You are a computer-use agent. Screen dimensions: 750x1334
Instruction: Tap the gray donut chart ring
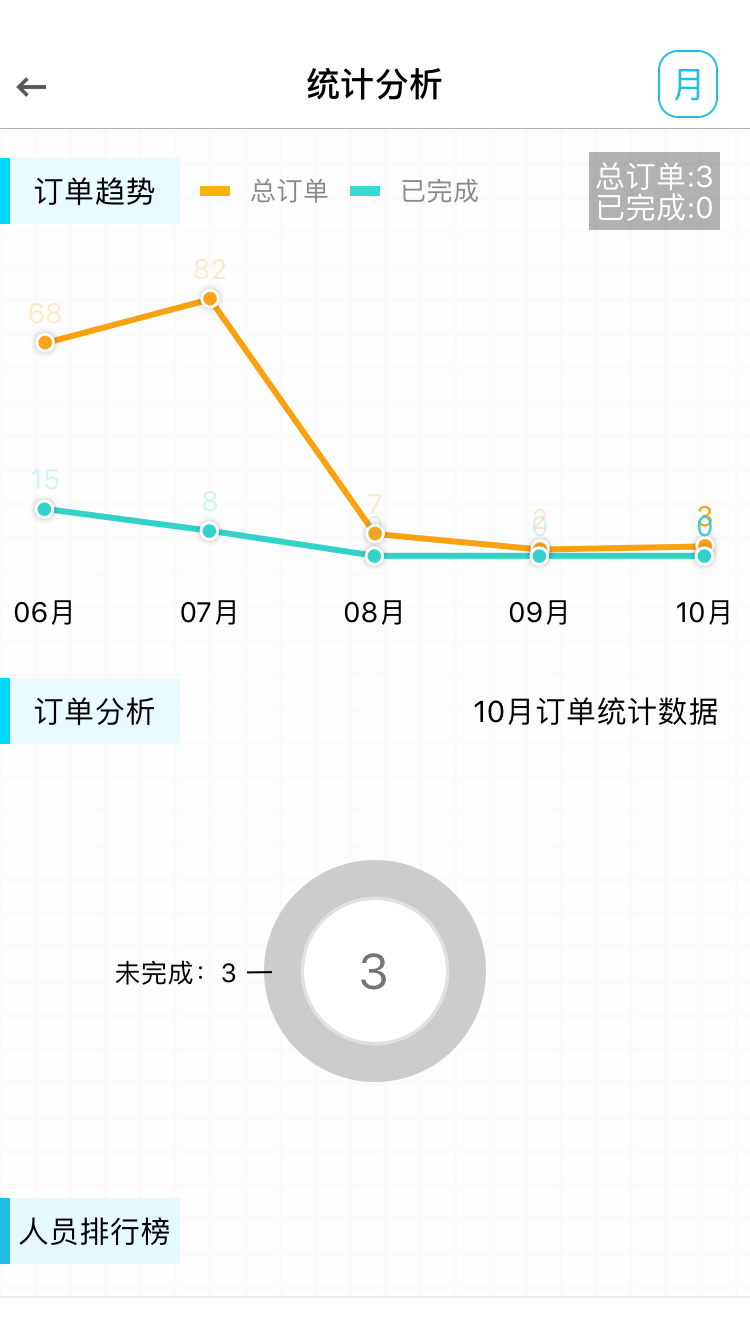pyautogui.click(x=375, y=880)
